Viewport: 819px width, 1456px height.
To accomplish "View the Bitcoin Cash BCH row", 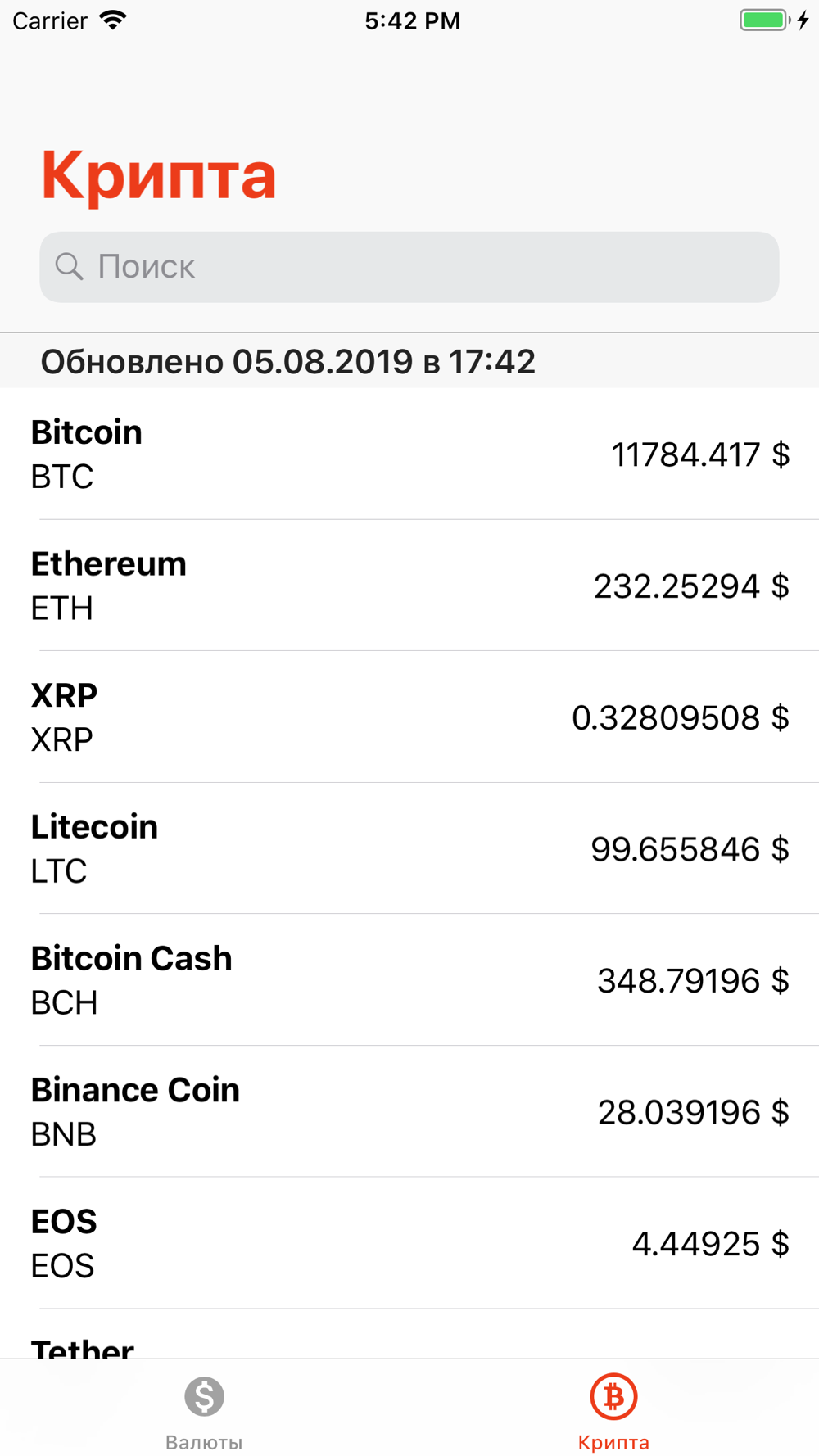I will 409,980.
